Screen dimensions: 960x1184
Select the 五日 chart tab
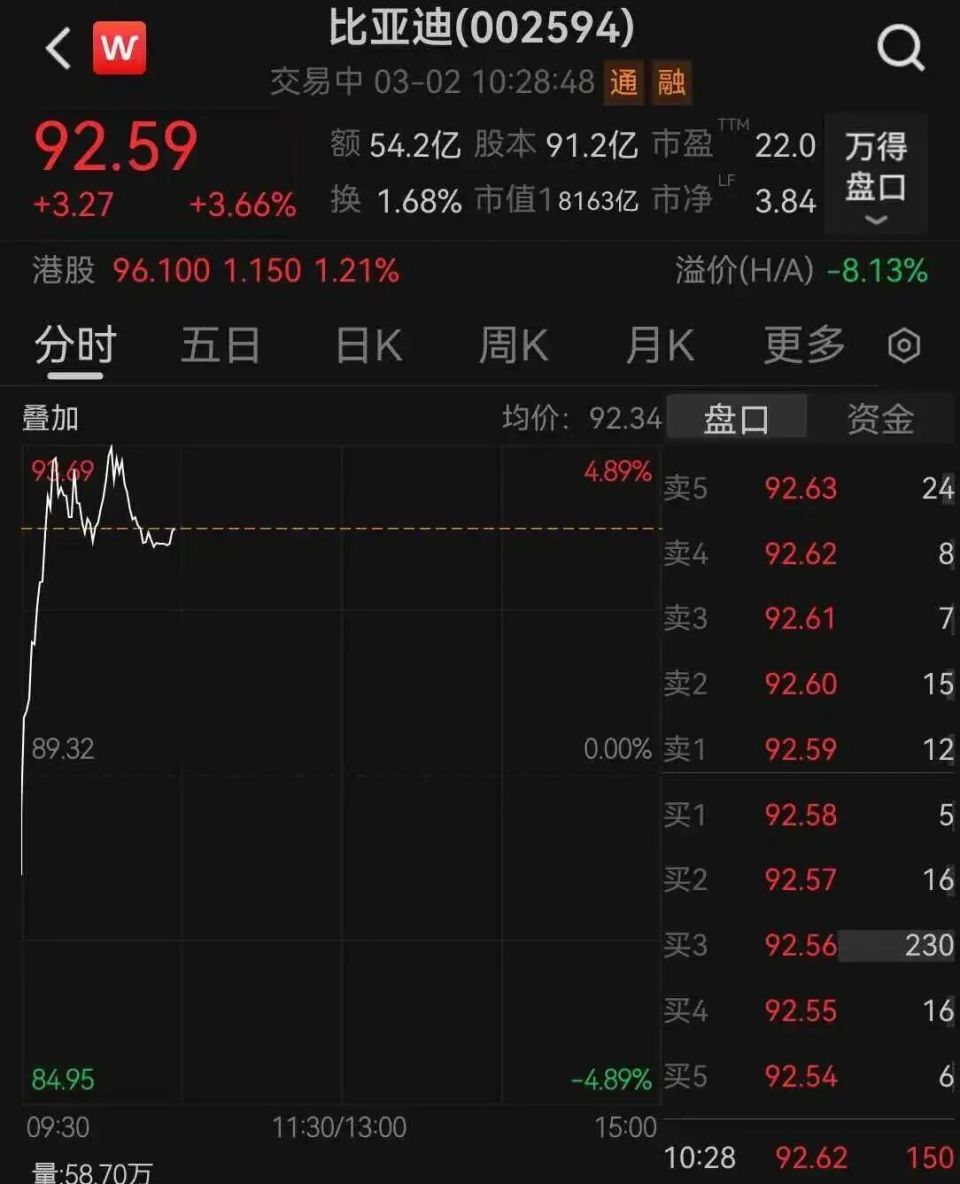[x=220, y=344]
